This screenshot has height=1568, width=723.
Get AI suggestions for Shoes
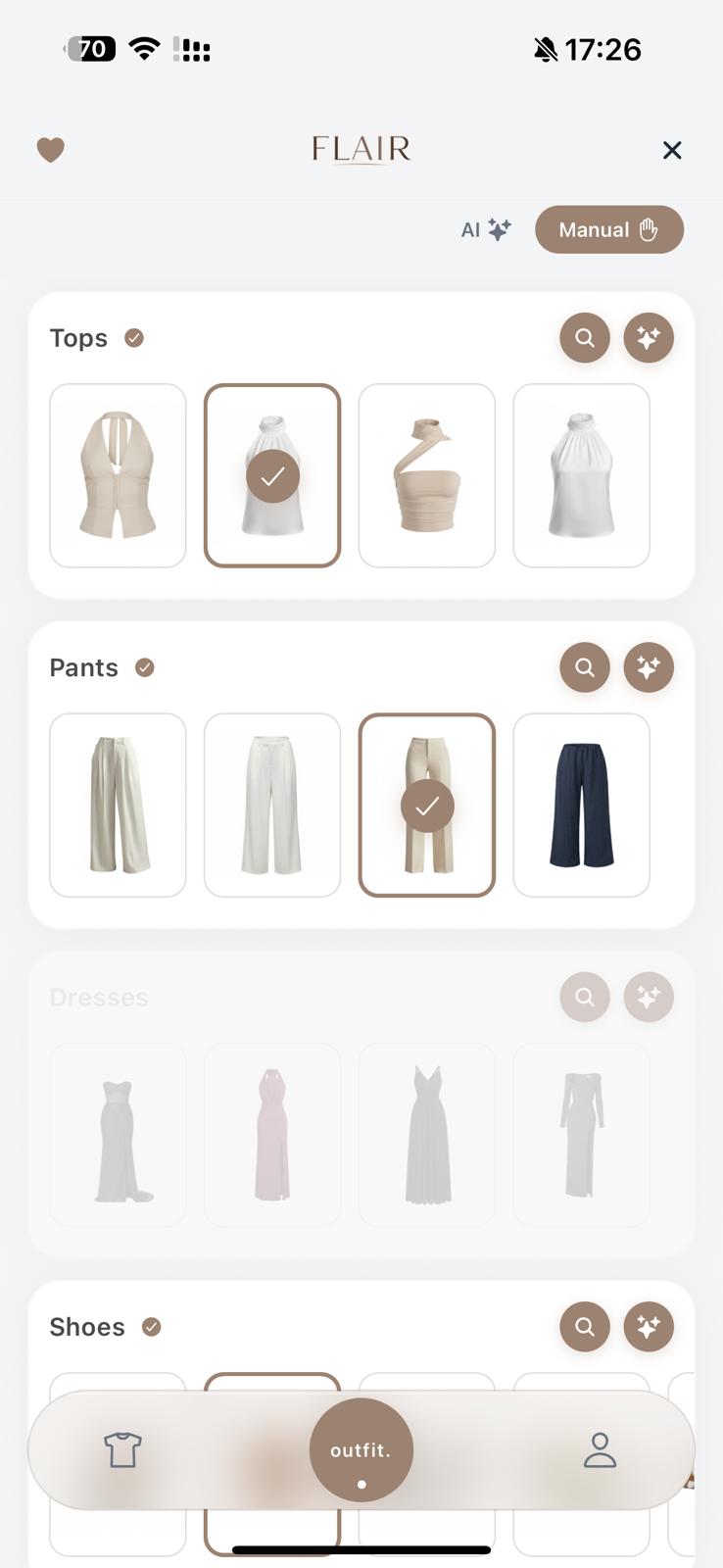(649, 1327)
